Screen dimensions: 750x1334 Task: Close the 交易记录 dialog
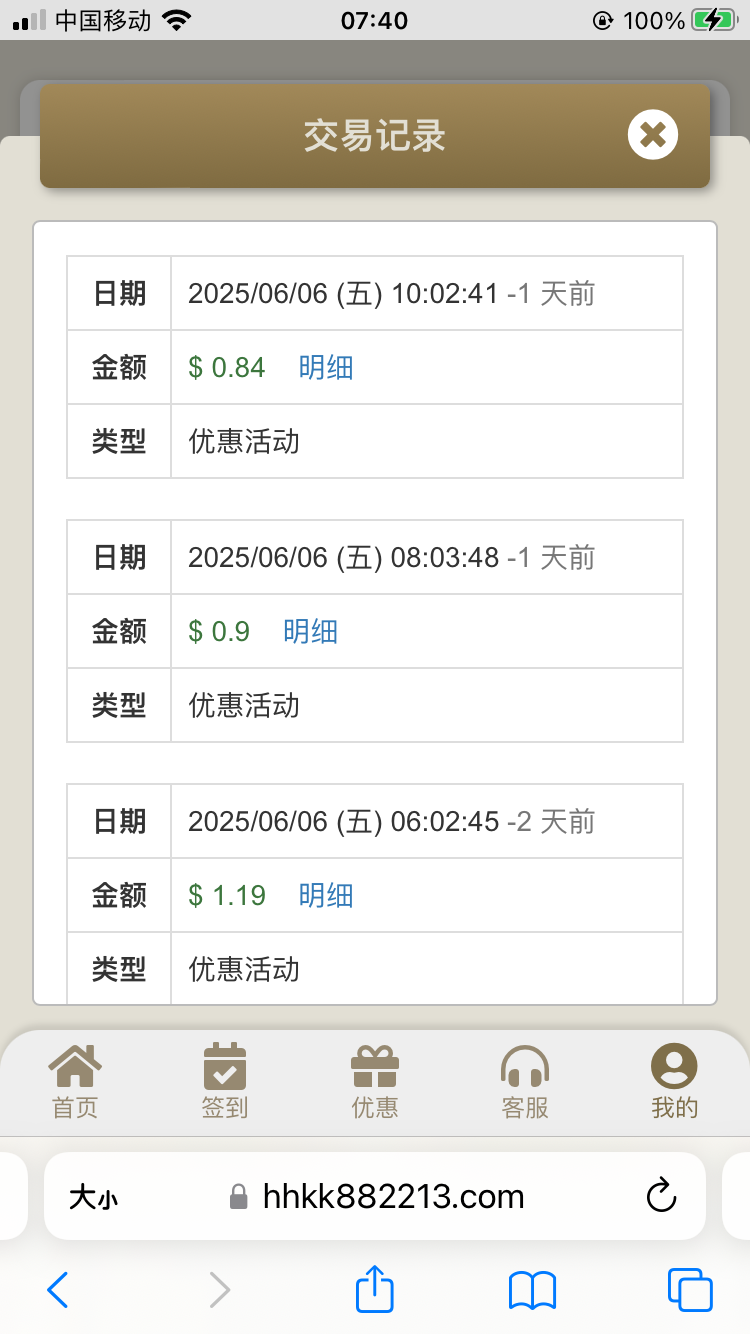[653, 135]
